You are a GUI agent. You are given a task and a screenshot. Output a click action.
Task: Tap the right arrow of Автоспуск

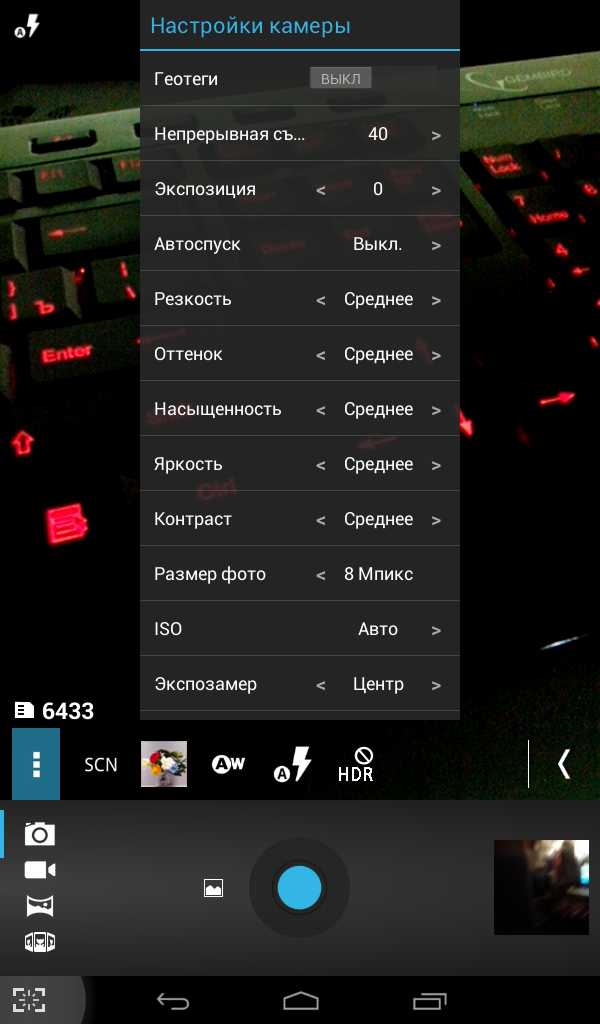tap(436, 246)
